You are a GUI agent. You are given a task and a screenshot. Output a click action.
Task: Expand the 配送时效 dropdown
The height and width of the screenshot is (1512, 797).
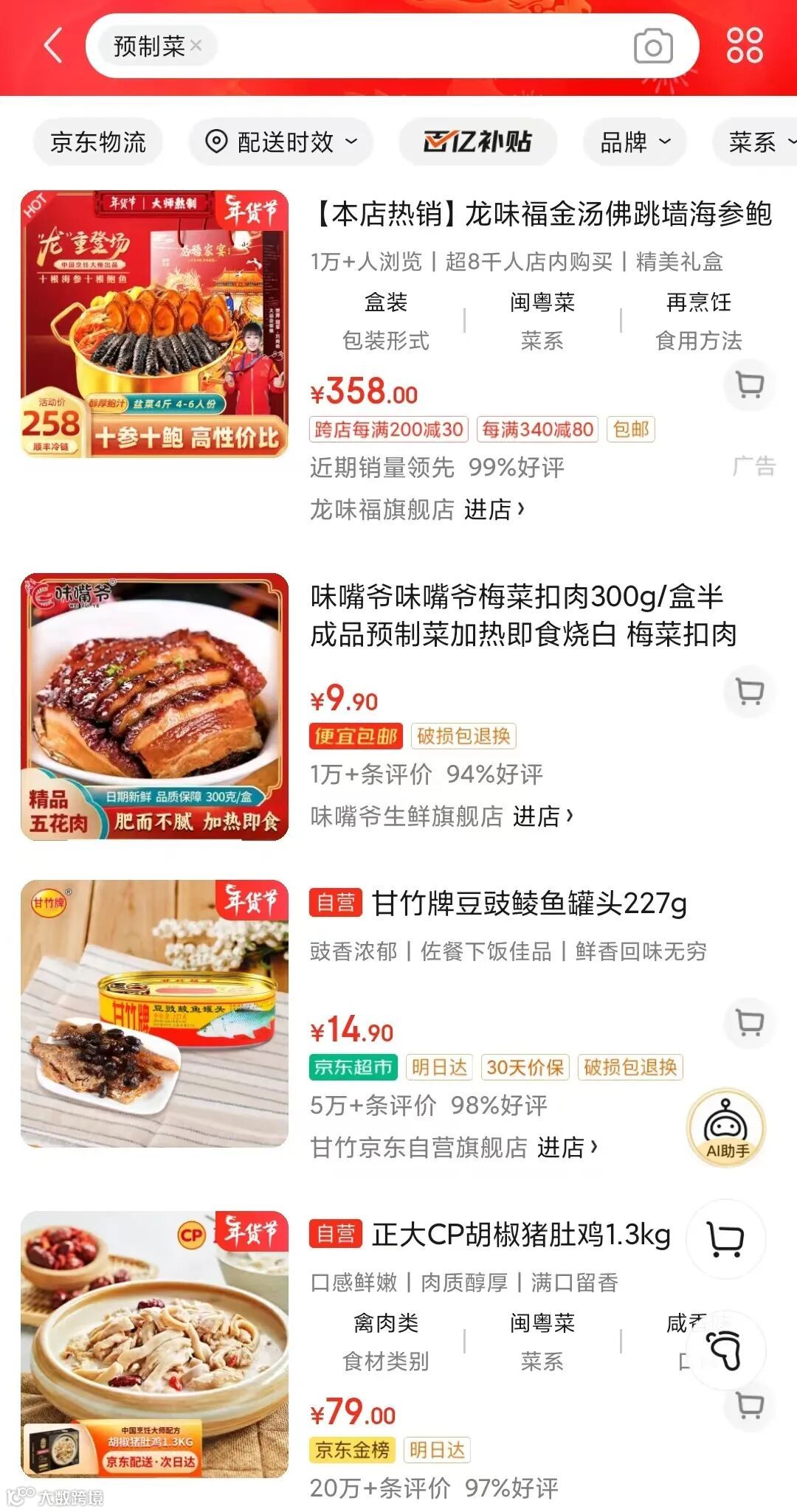pos(280,142)
